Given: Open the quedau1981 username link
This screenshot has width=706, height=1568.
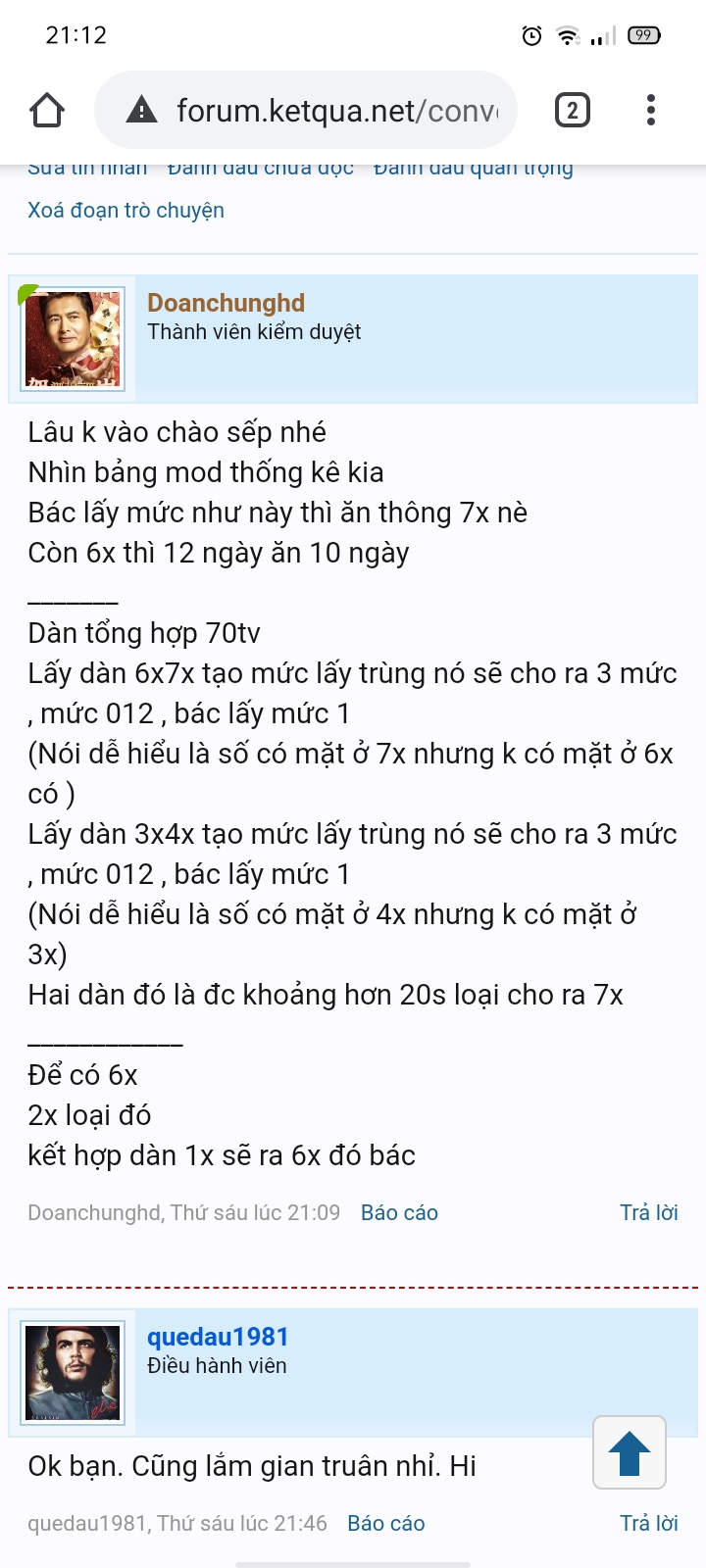Looking at the screenshot, I should (218, 1337).
